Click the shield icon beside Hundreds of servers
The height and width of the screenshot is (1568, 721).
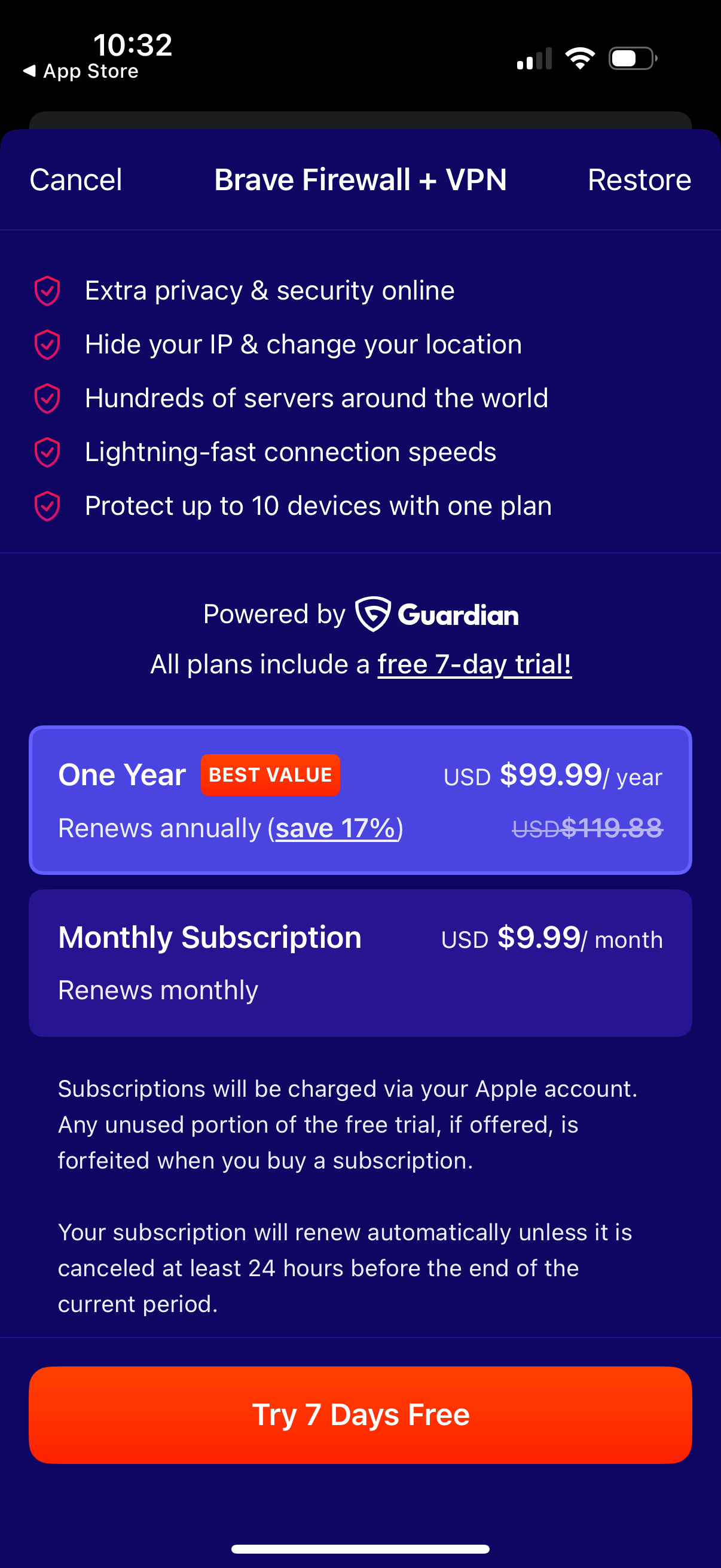[46, 398]
